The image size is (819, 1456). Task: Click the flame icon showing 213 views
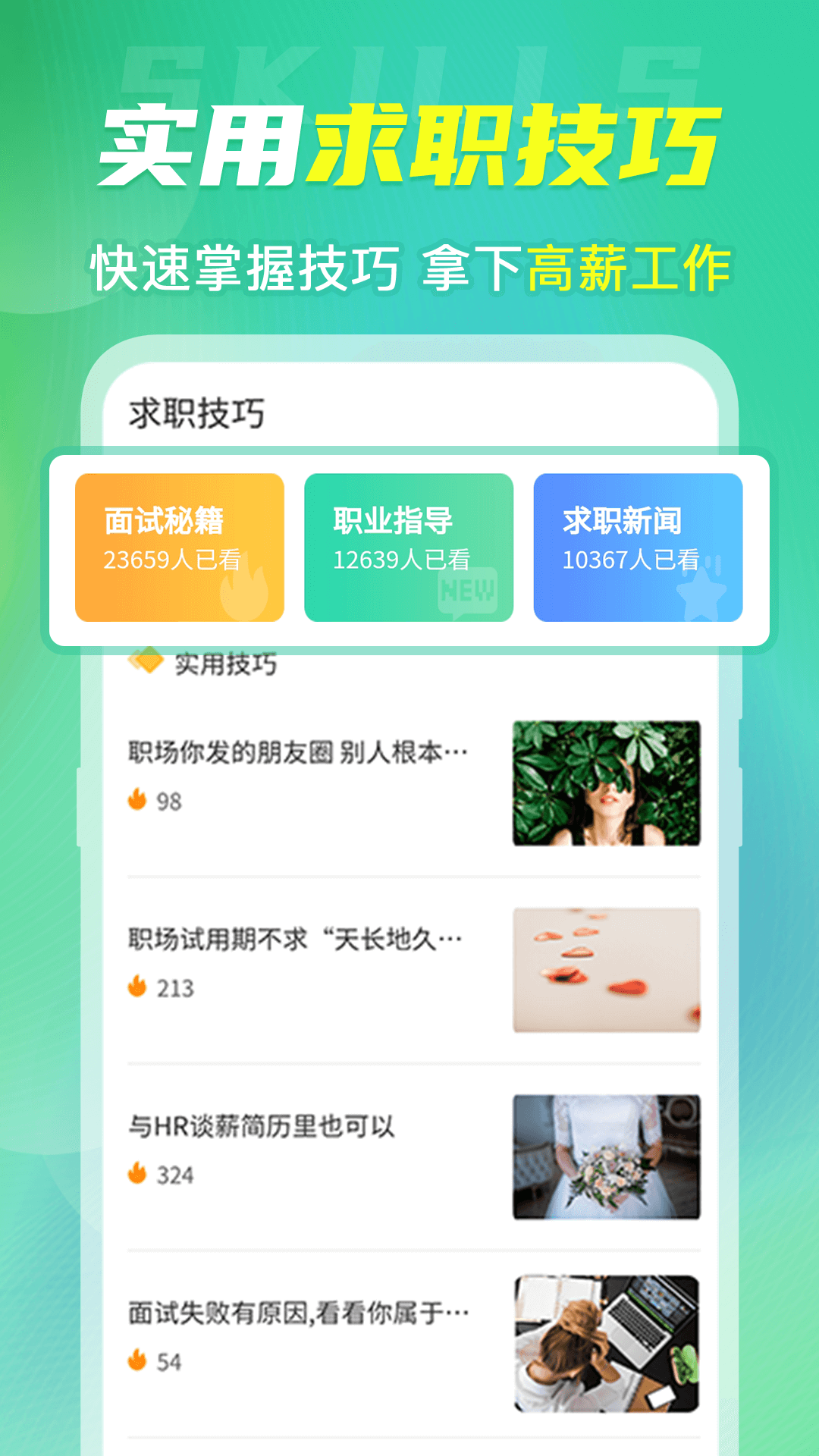(x=138, y=986)
